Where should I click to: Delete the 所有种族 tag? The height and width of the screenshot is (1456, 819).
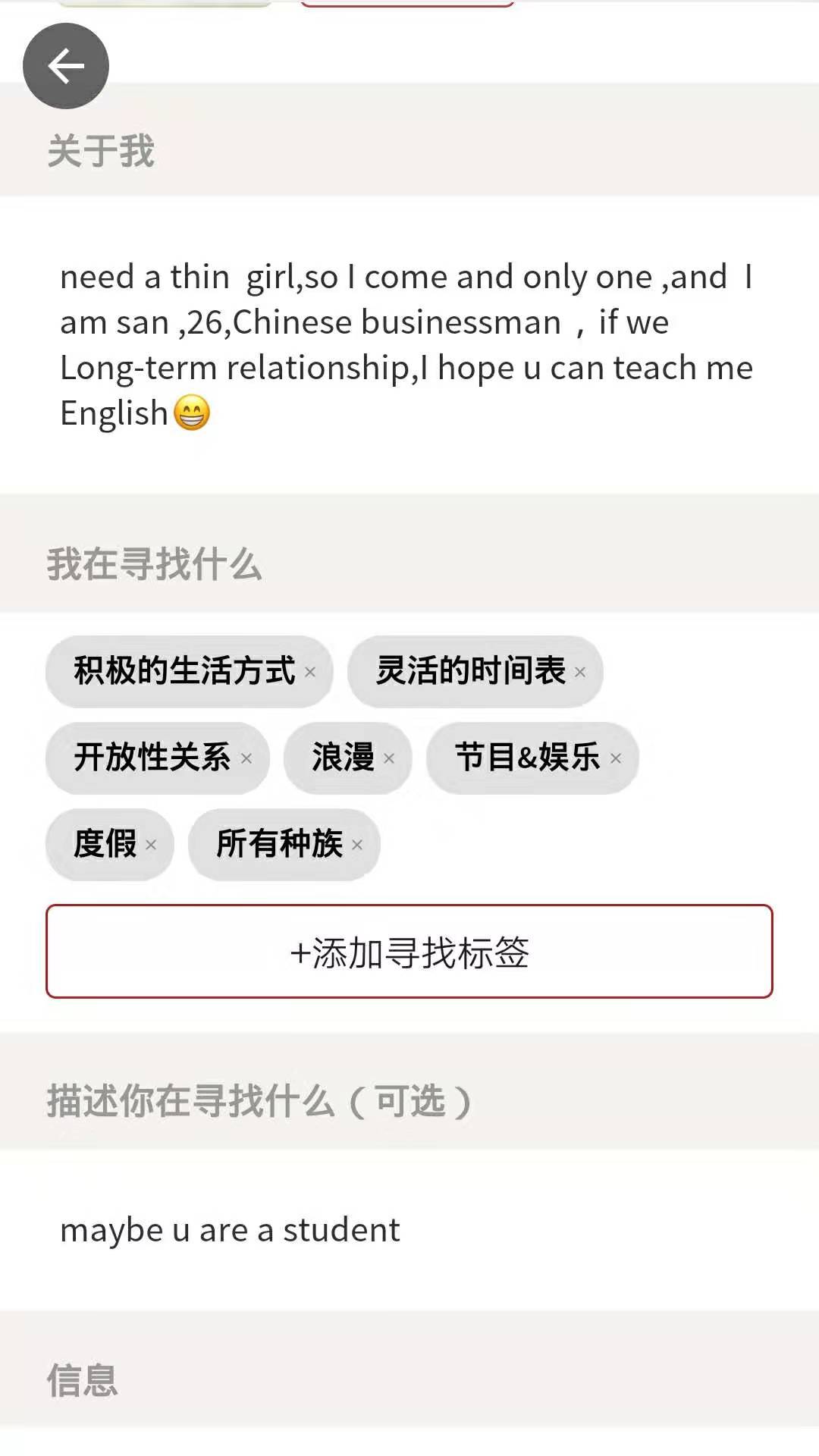click(x=357, y=845)
